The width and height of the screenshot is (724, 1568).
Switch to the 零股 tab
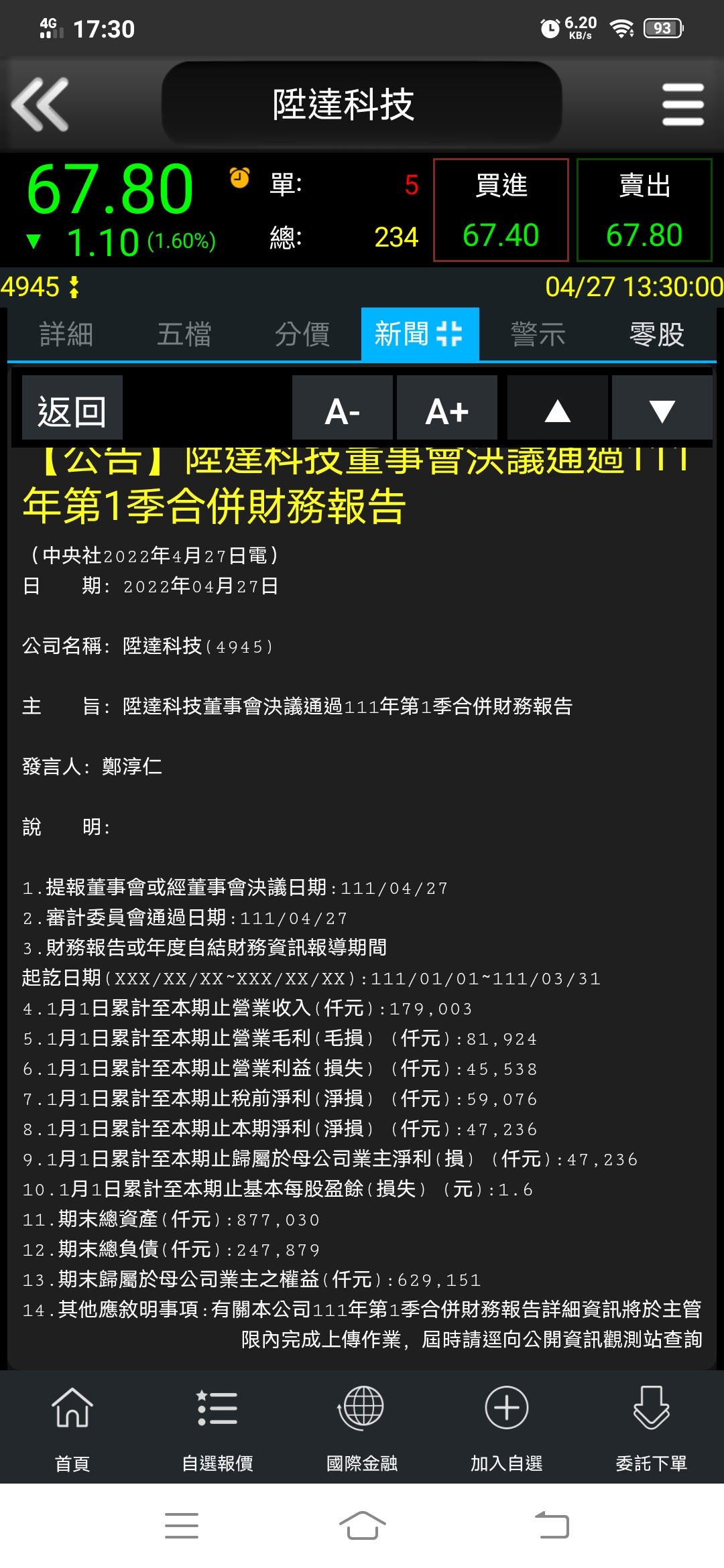click(x=656, y=334)
